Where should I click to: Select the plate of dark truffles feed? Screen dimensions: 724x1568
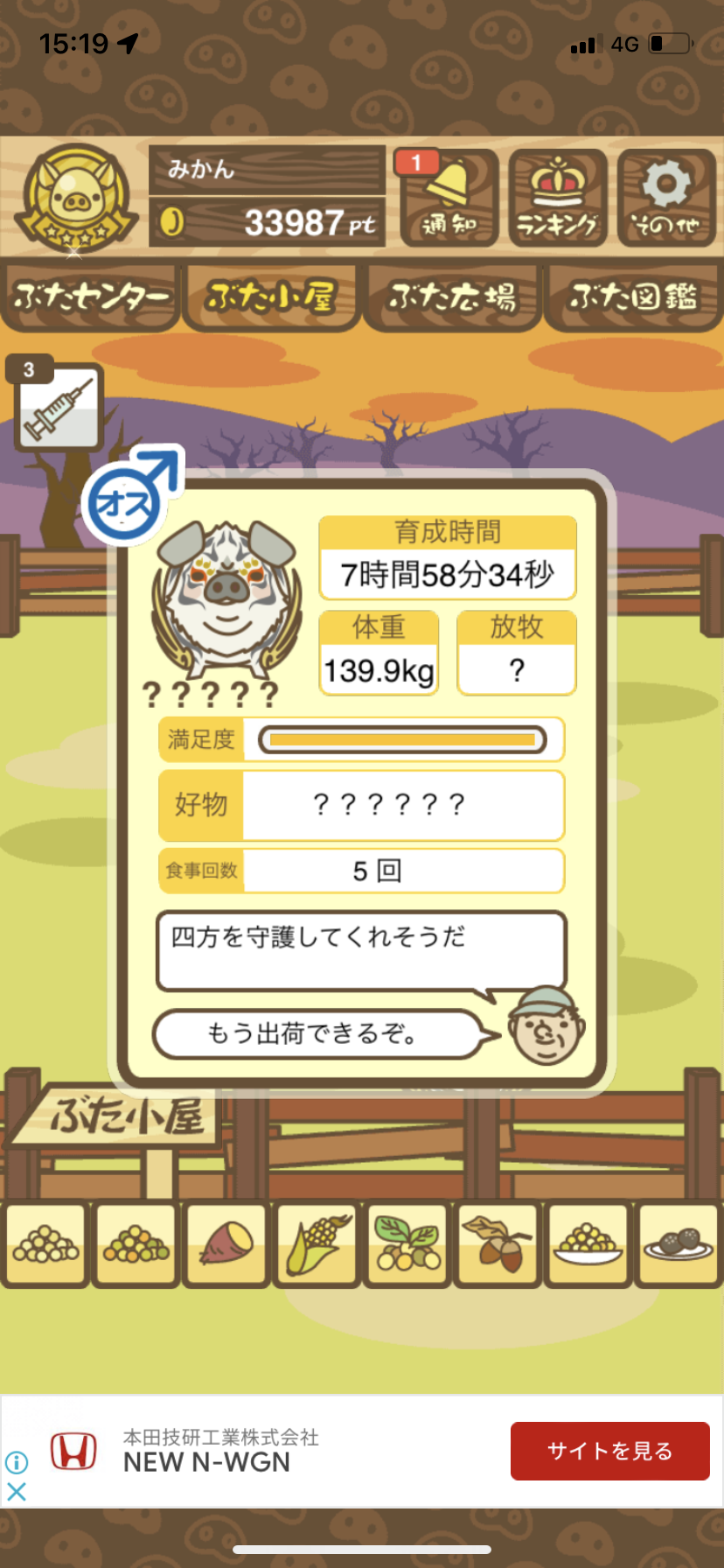pyautogui.click(x=679, y=1244)
